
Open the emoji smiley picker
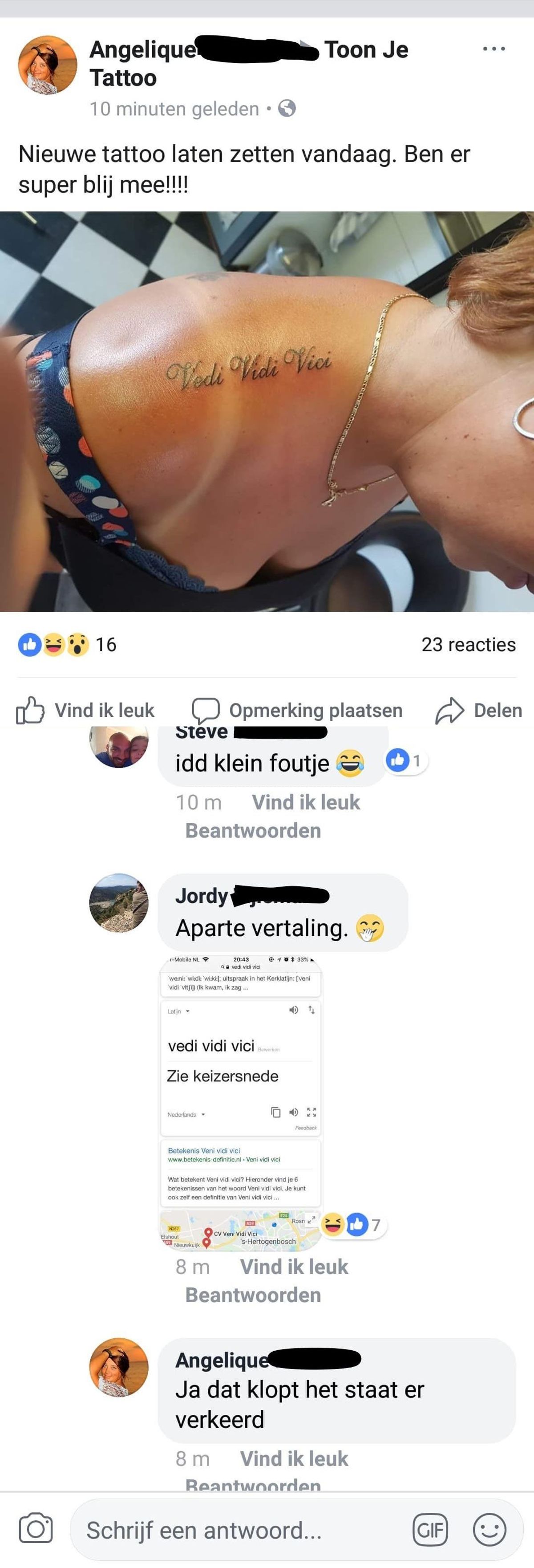point(489,1529)
